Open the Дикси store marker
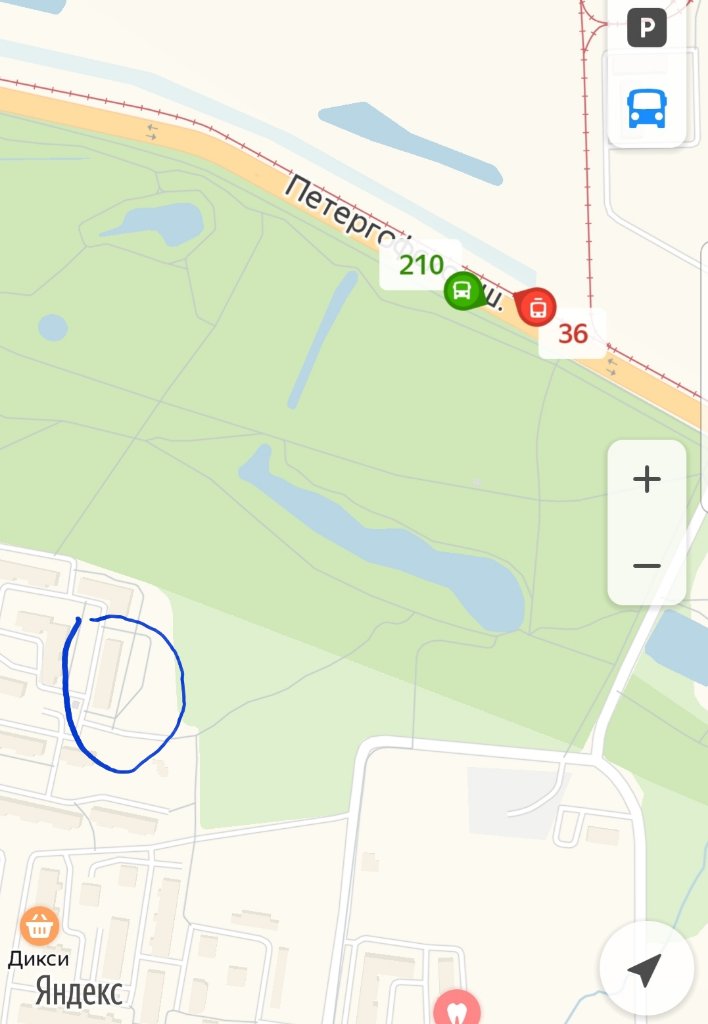Image resolution: width=708 pixels, height=1024 pixels. pos(39,927)
